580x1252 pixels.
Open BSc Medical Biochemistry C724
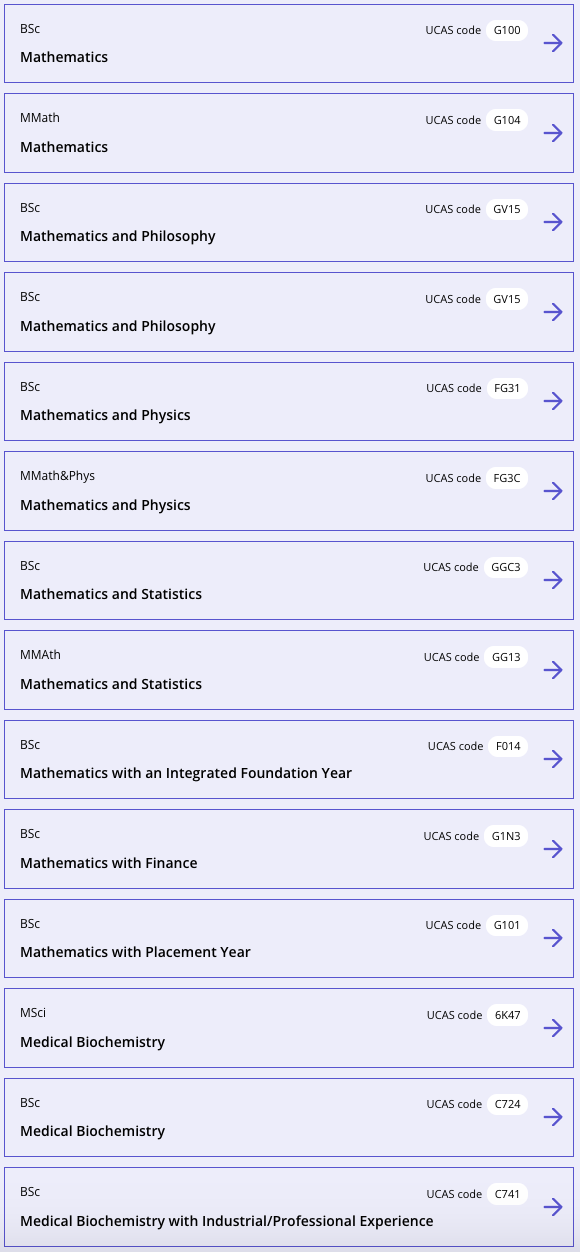pyautogui.click(x=289, y=1117)
